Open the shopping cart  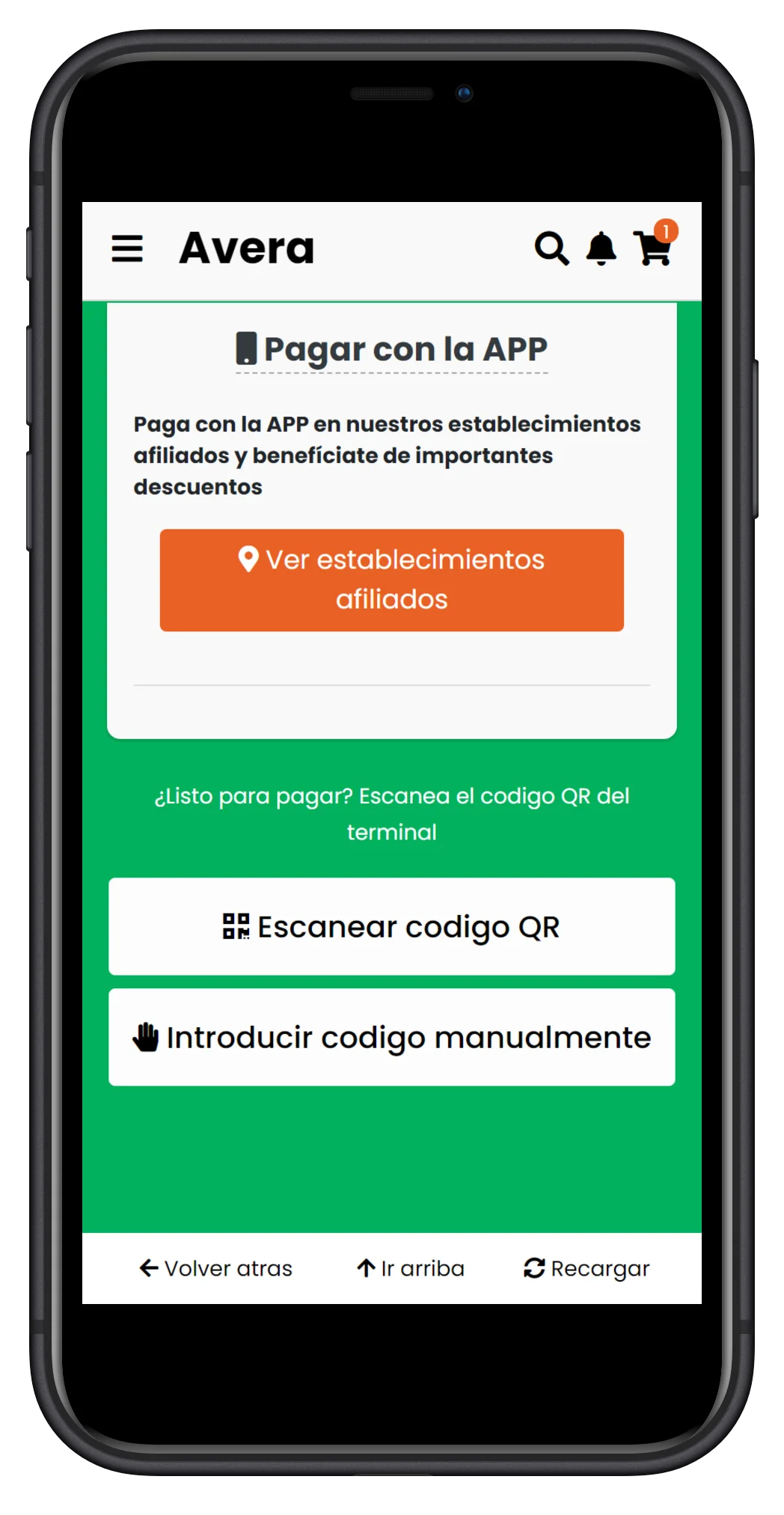coord(653,248)
